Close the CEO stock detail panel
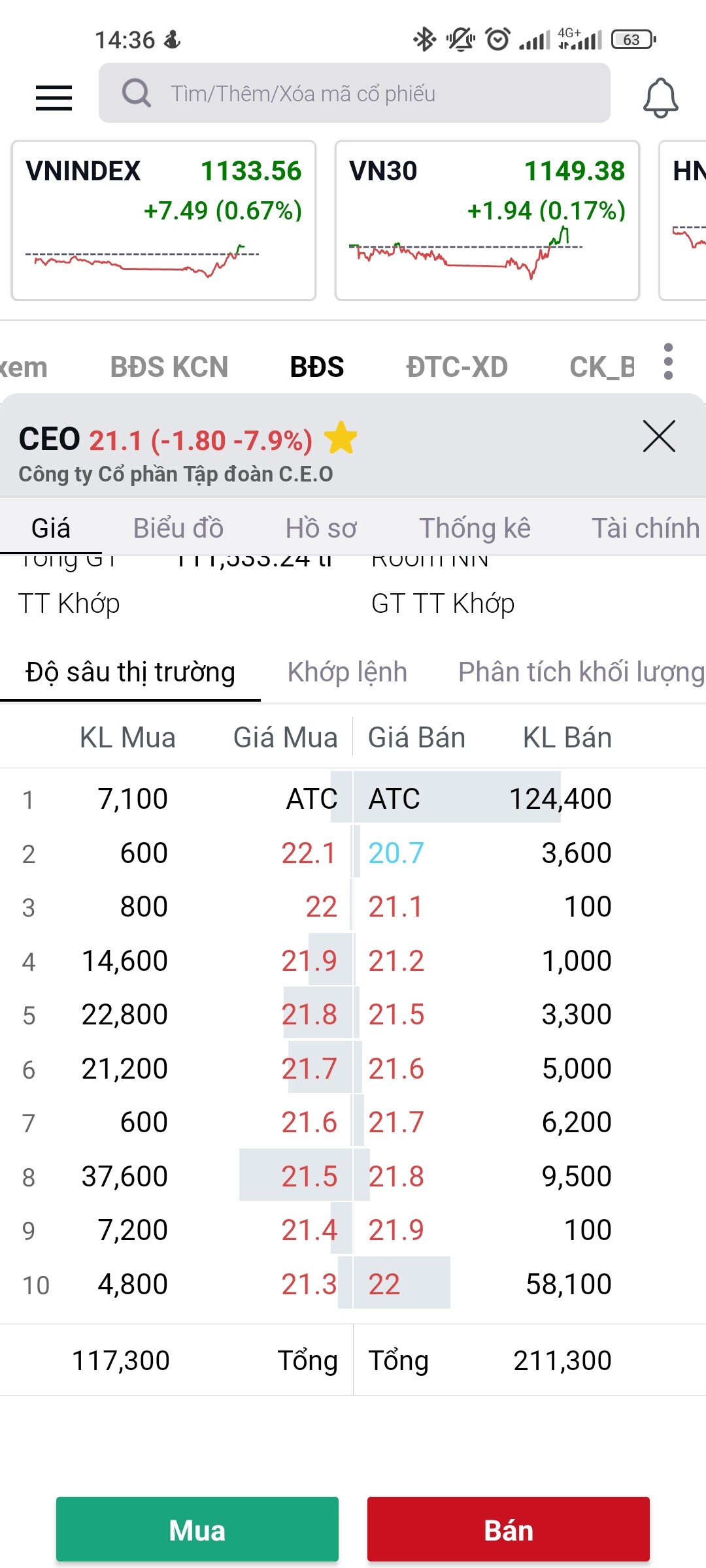This screenshot has width=706, height=1568. [x=658, y=436]
